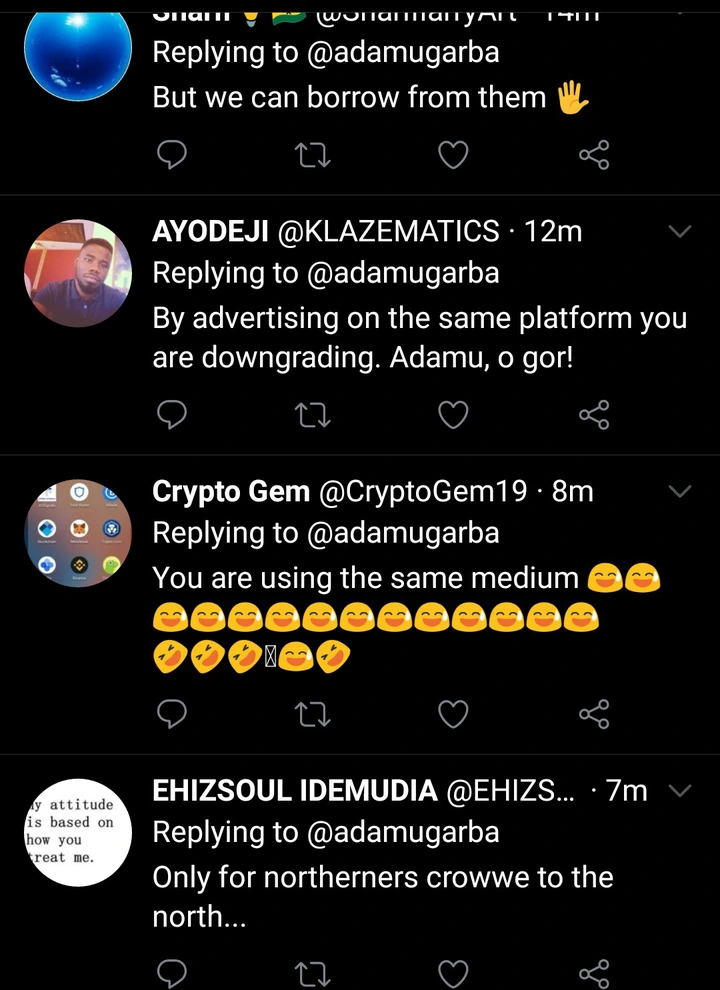Reply to the 'borrow from them' tweet
The image size is (720, 990).
point(174,155)
